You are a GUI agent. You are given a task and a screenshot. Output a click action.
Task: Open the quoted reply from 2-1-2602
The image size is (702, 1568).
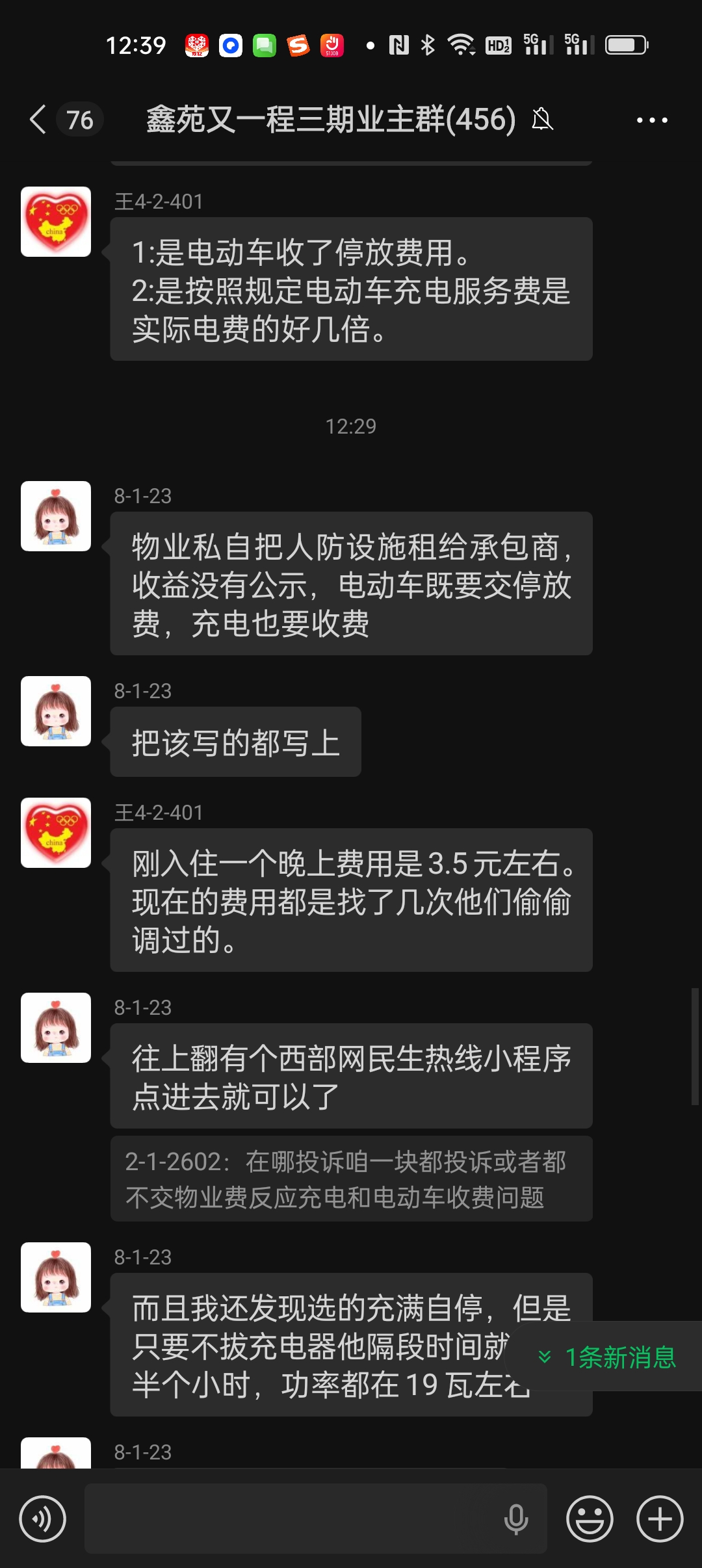351,1179
